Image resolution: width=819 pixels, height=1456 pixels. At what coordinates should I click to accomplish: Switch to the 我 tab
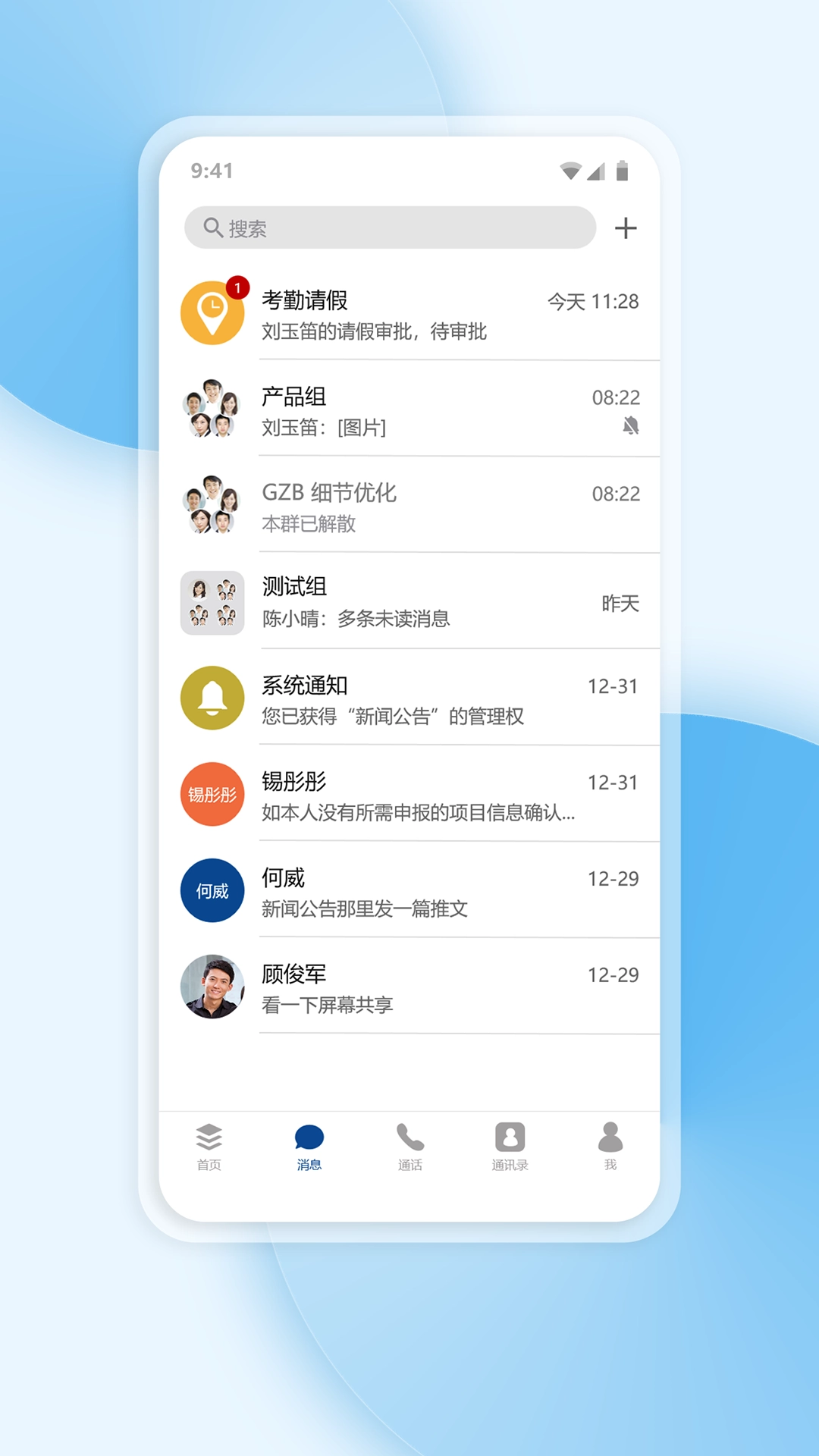point(611,1145)
